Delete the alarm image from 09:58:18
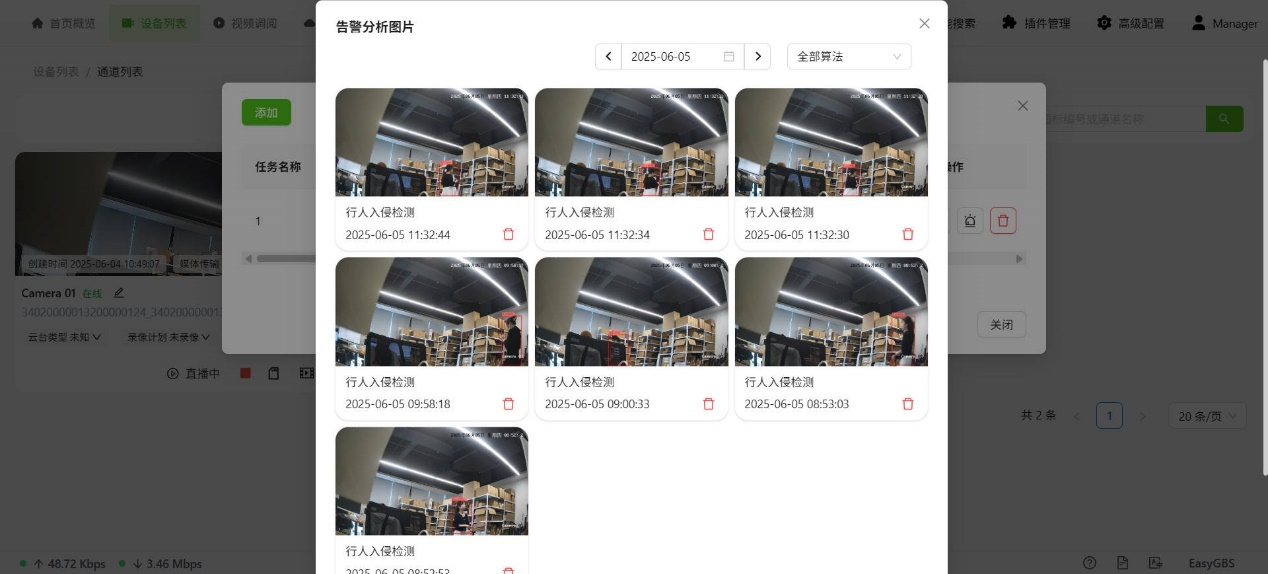The height and width of the screenshot is (574, 1268). (508, 404)
